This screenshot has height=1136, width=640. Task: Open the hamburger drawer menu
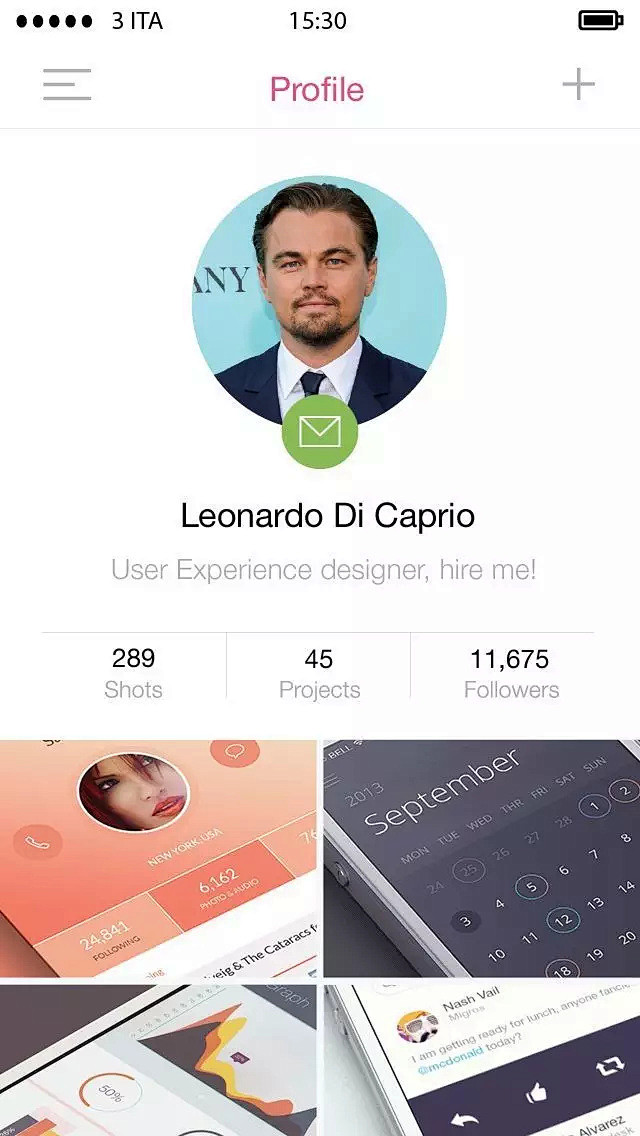[x=67, y=85]
